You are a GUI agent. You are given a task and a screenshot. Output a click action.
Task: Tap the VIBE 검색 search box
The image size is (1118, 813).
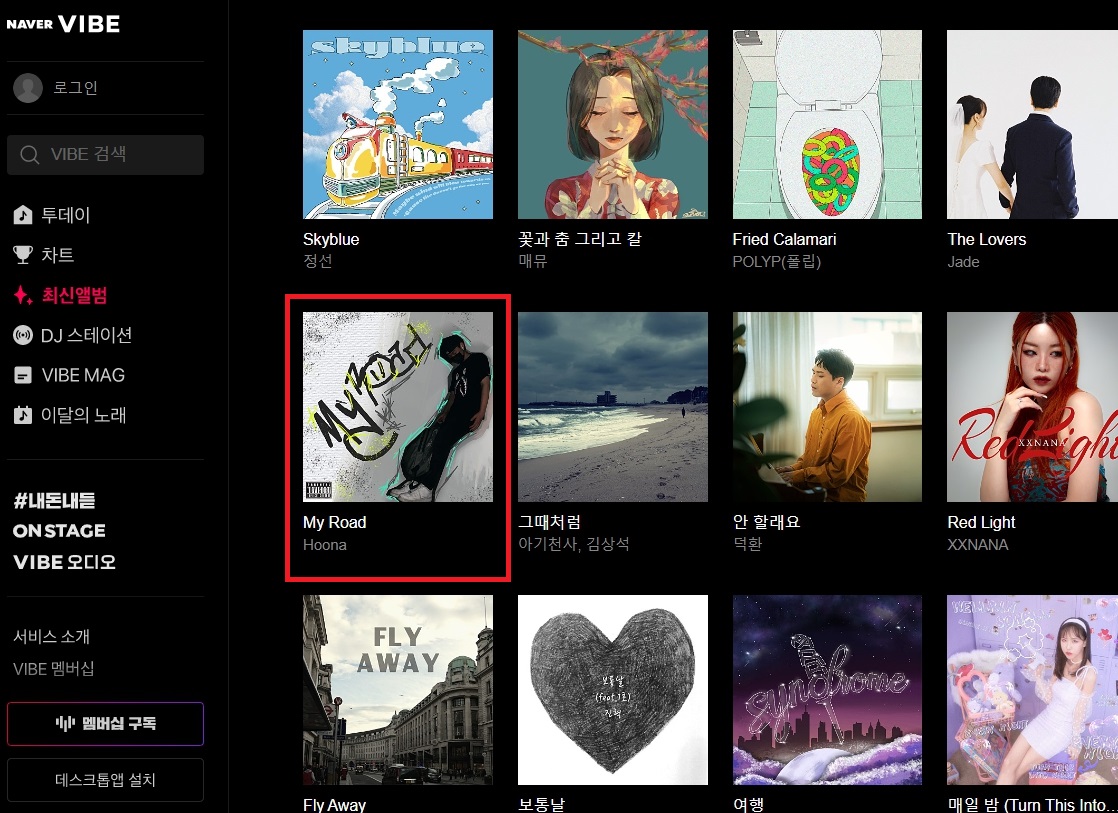coord(105,155)
